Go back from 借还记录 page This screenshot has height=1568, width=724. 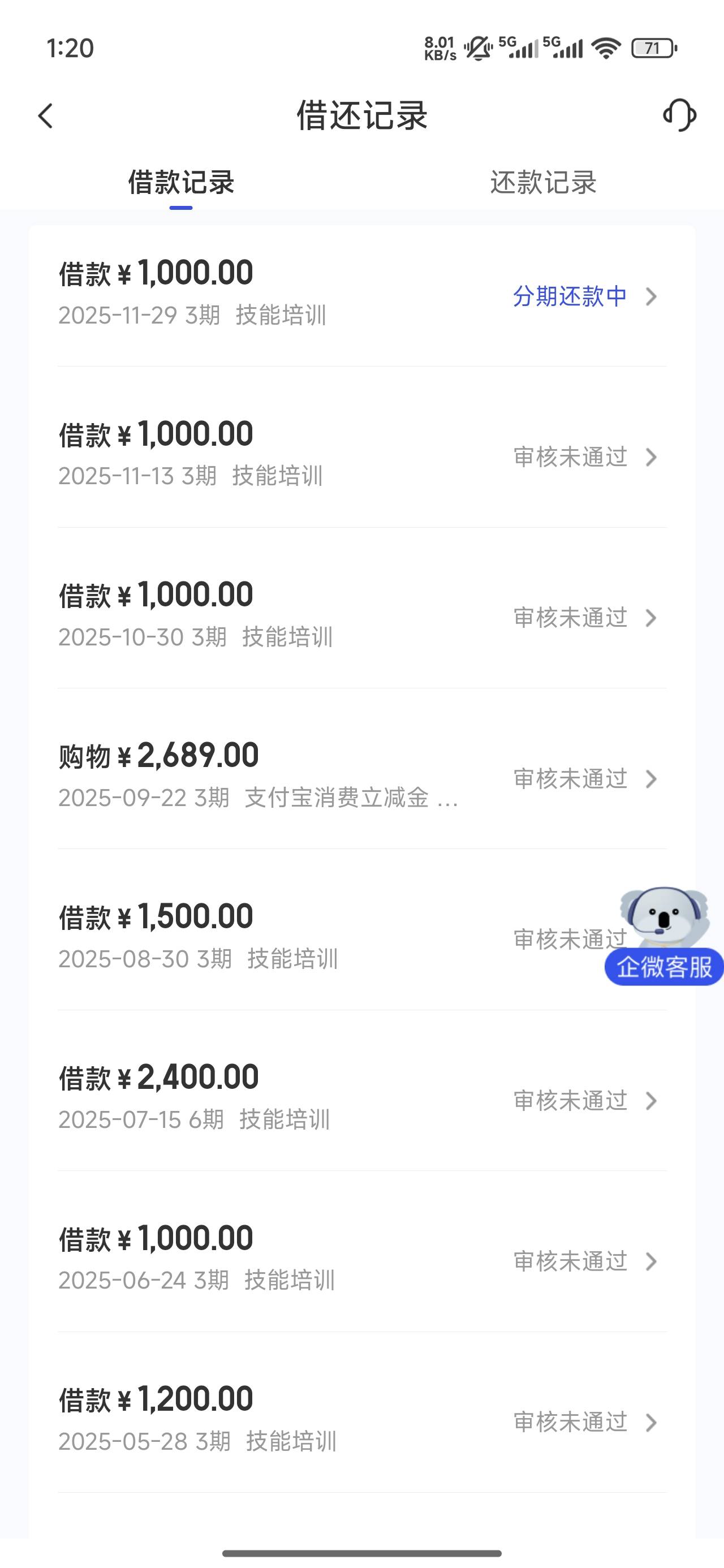(46, 115)
